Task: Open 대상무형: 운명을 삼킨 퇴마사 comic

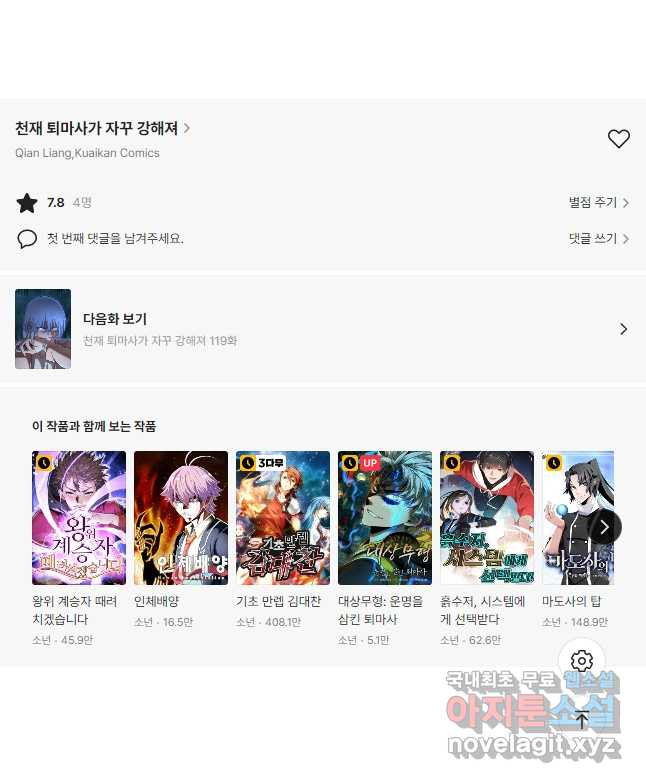Action: (385, 518)
